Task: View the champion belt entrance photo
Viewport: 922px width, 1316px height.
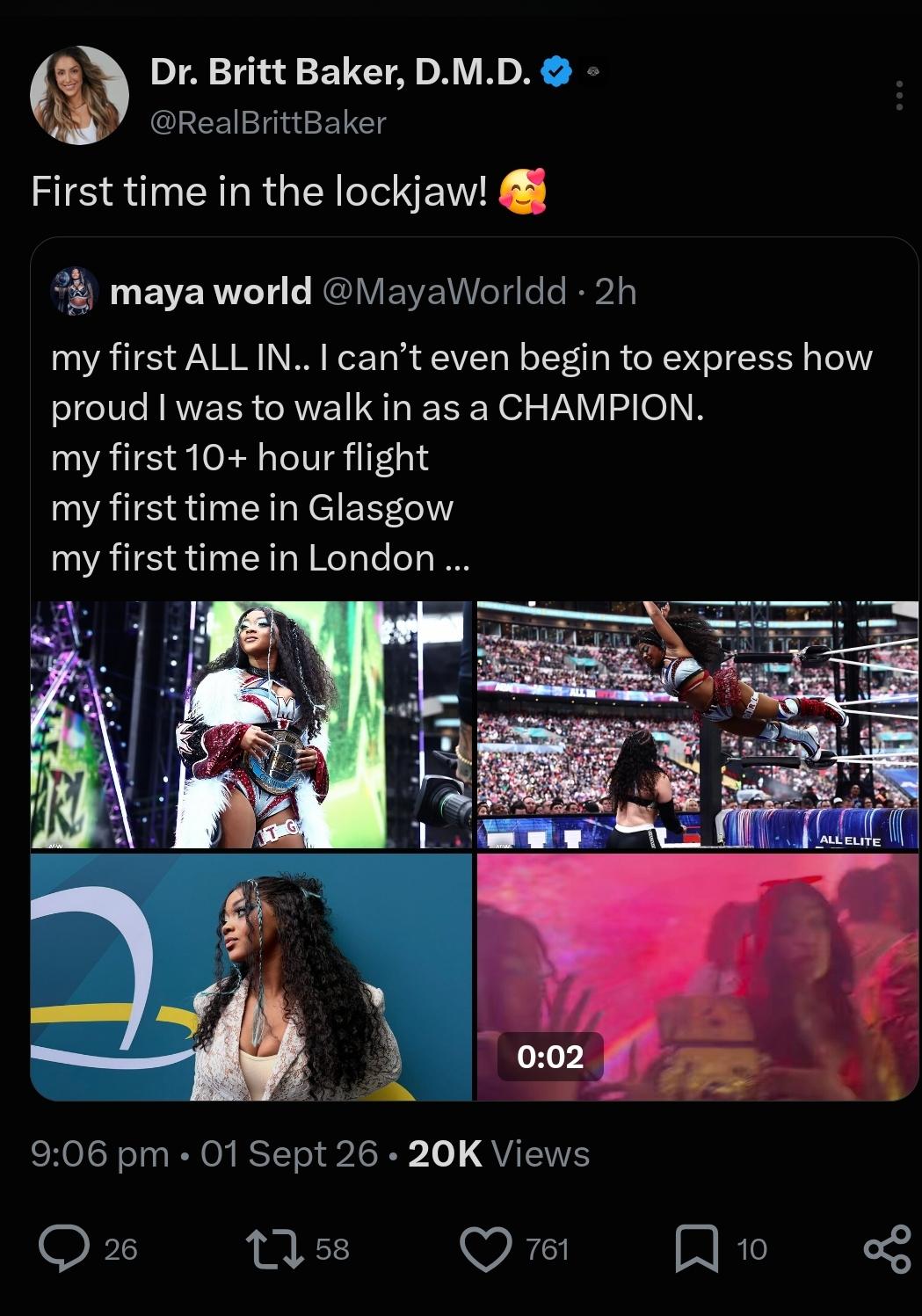Action: tap(251, 724)
